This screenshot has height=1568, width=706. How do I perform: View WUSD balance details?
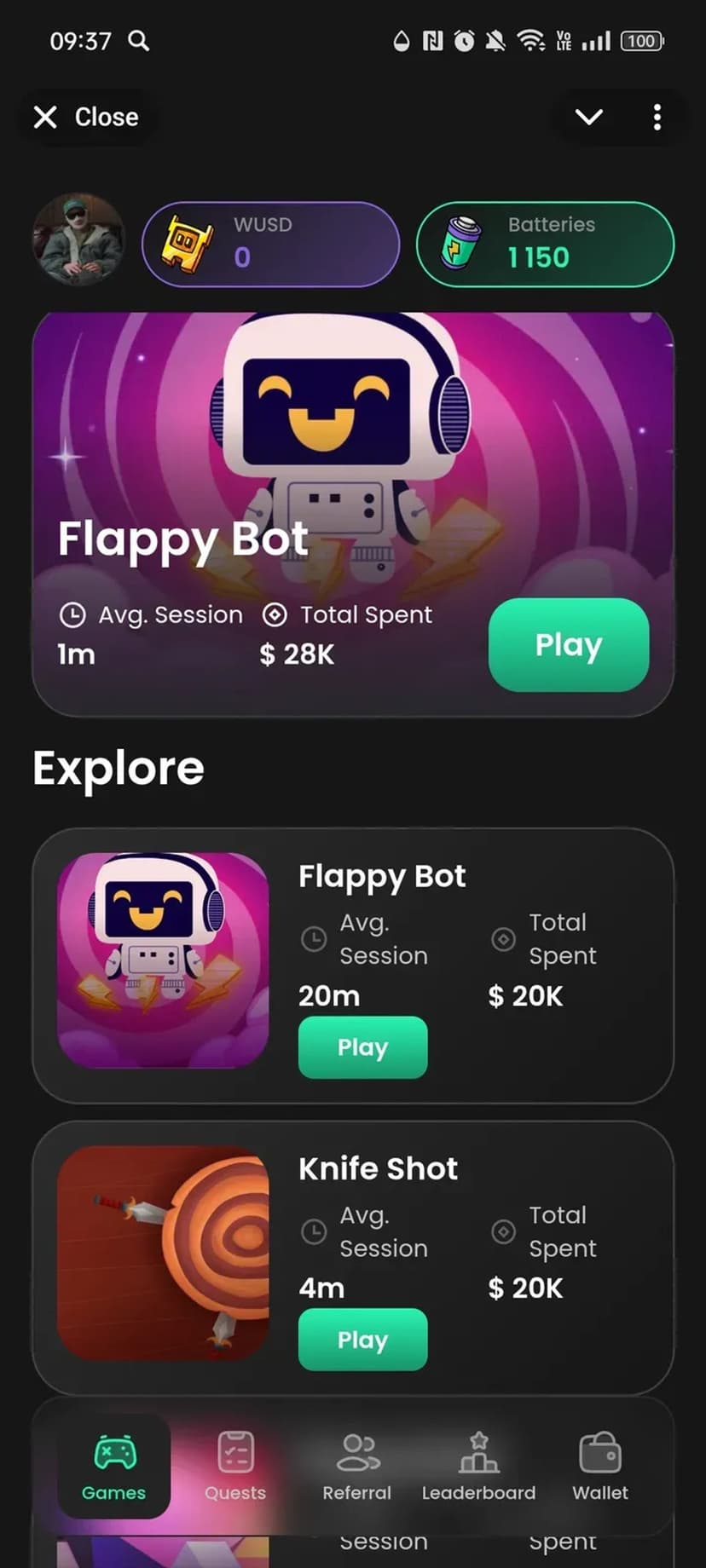270,244
